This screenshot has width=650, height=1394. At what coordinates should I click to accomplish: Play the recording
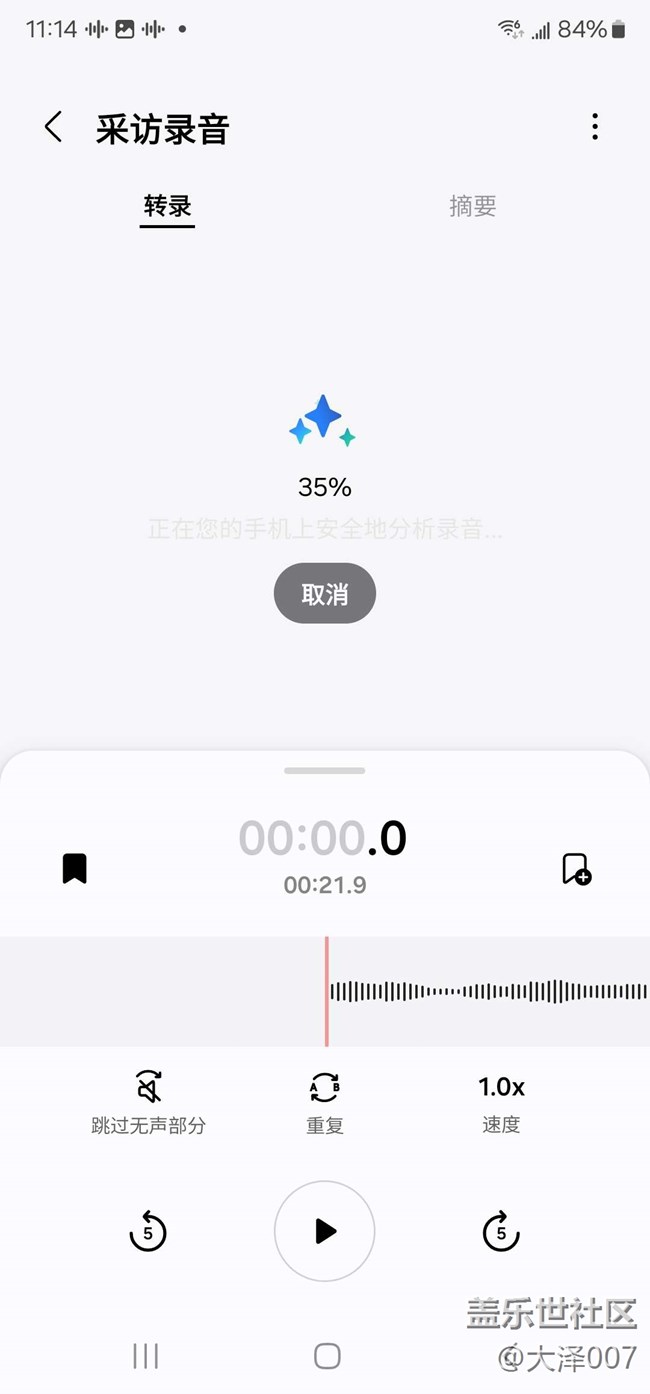(325, 1231)
